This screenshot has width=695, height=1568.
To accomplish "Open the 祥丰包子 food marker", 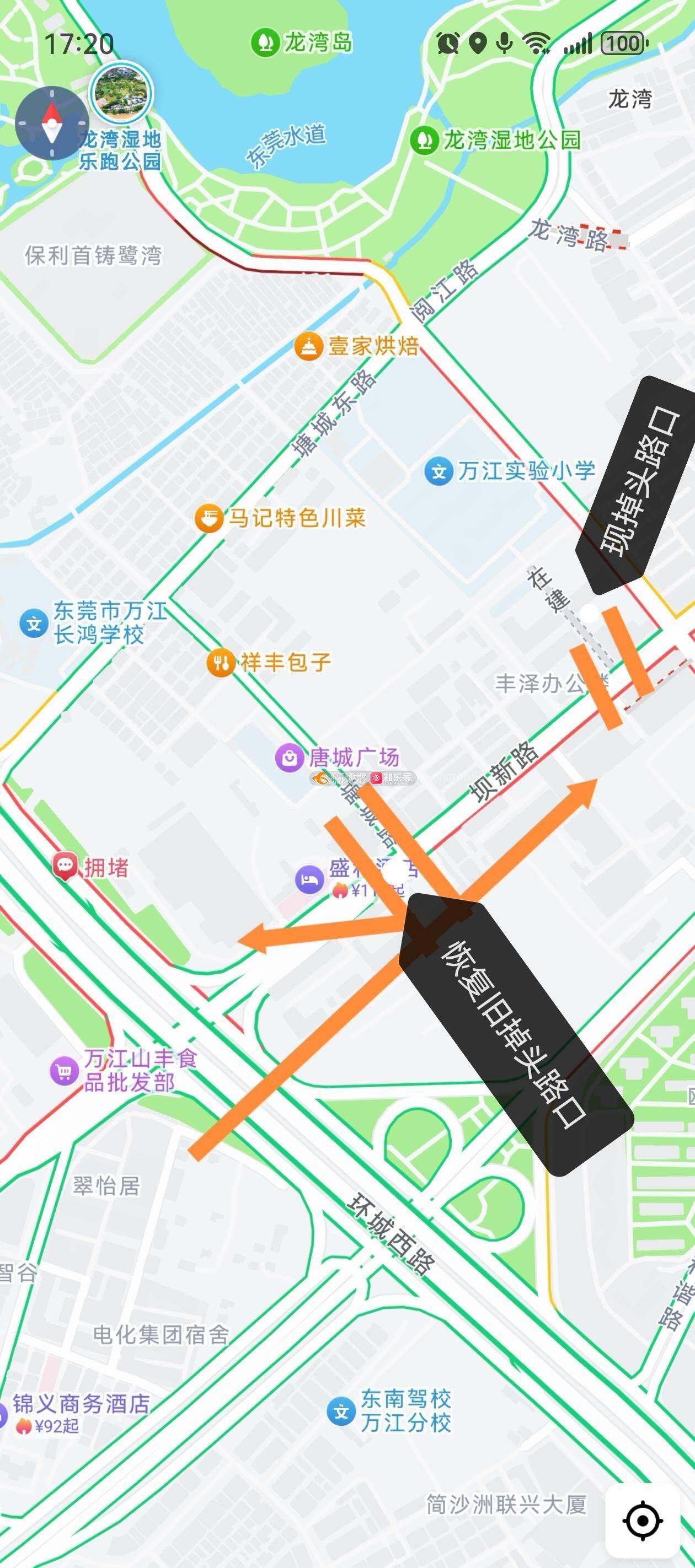I will click(221, 662).
